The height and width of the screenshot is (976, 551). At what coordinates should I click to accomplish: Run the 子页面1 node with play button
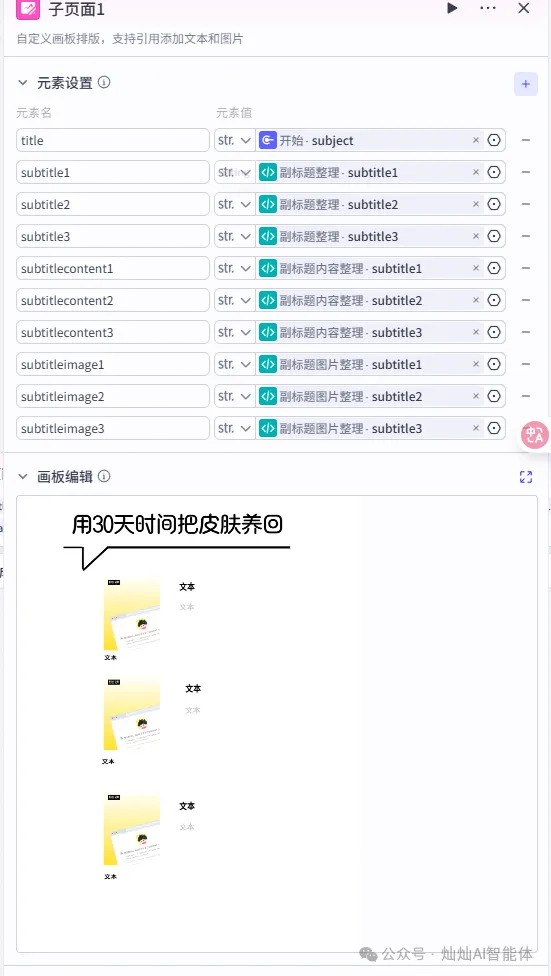coord(452,8)
